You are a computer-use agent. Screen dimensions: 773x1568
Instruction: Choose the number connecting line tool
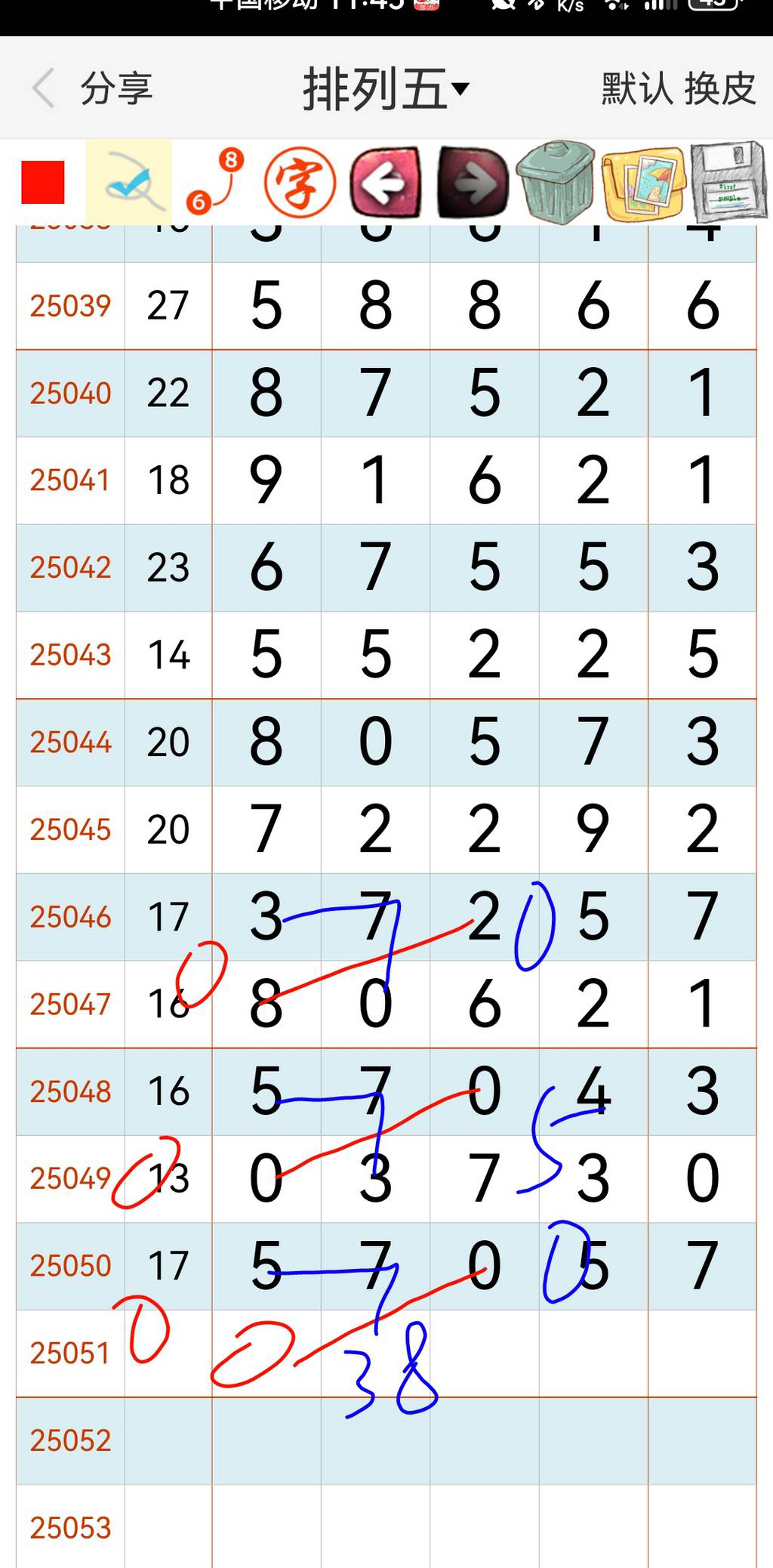pos(215,182)
